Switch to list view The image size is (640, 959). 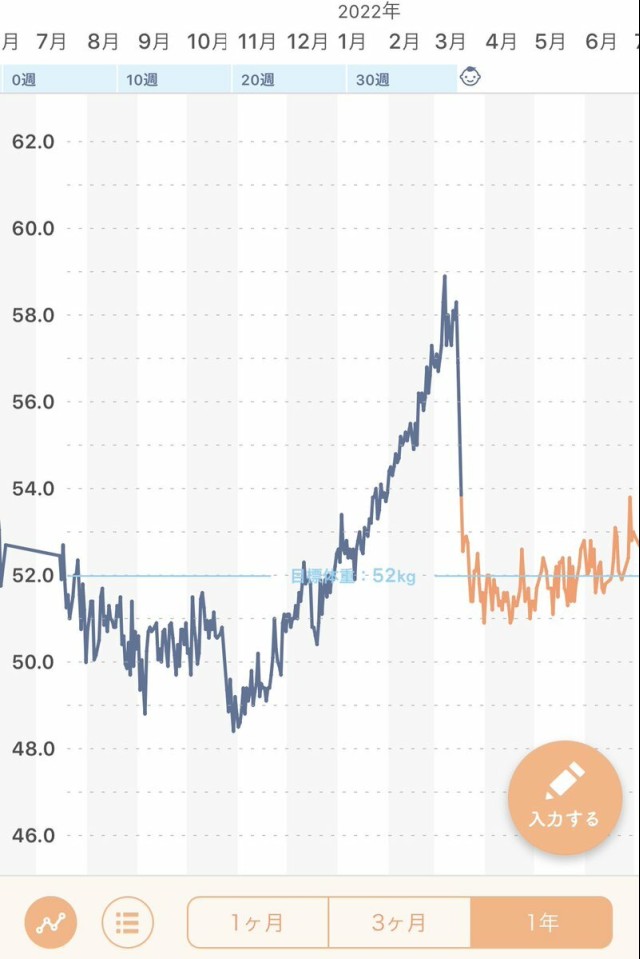[x=127, y=922]
